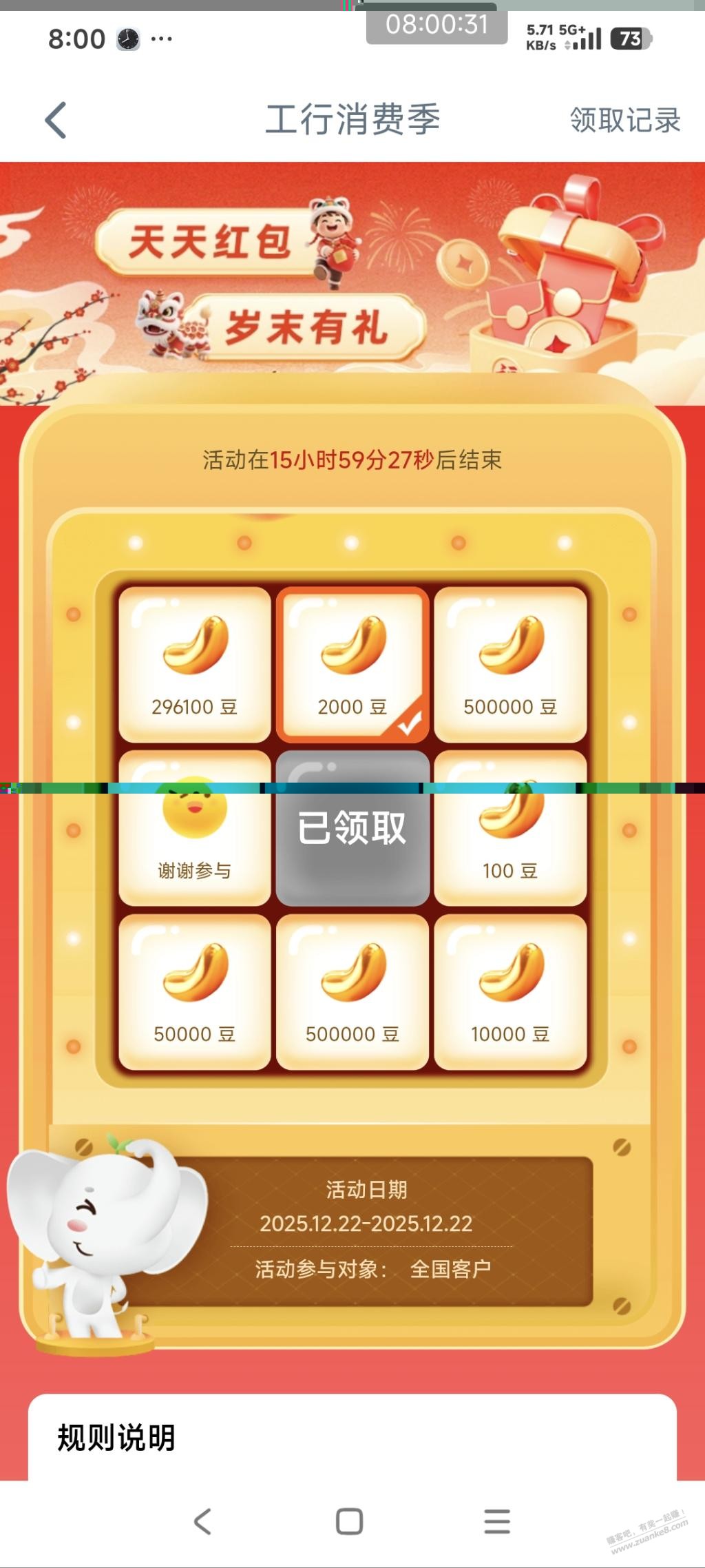Viewport: 705px width, 1568px height.
Task: Tap the center 已领取 draw button
Action: tap(352, 828)
